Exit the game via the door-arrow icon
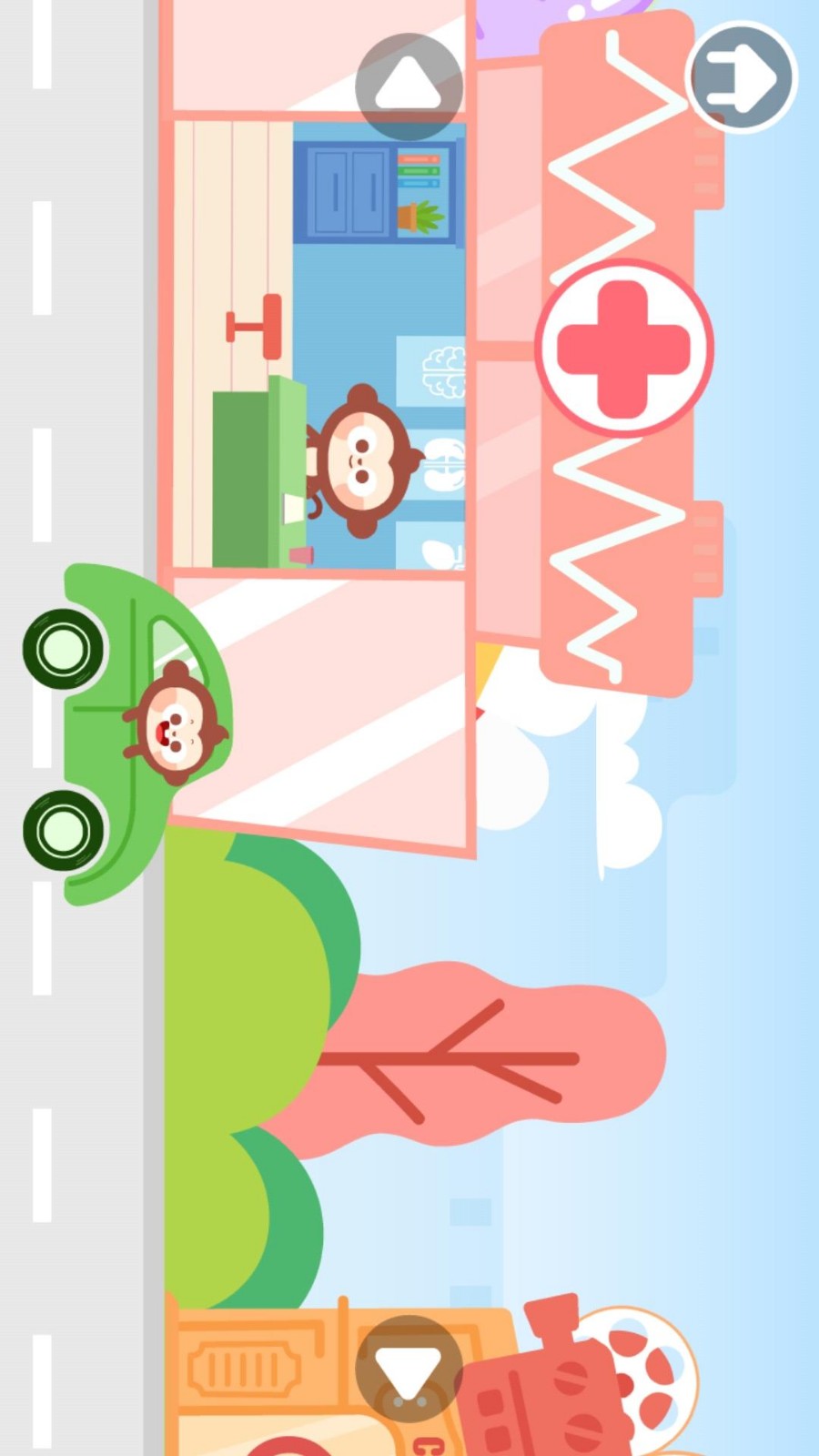This screenshot has width=819, height=1456. click(x=742, y=78)
